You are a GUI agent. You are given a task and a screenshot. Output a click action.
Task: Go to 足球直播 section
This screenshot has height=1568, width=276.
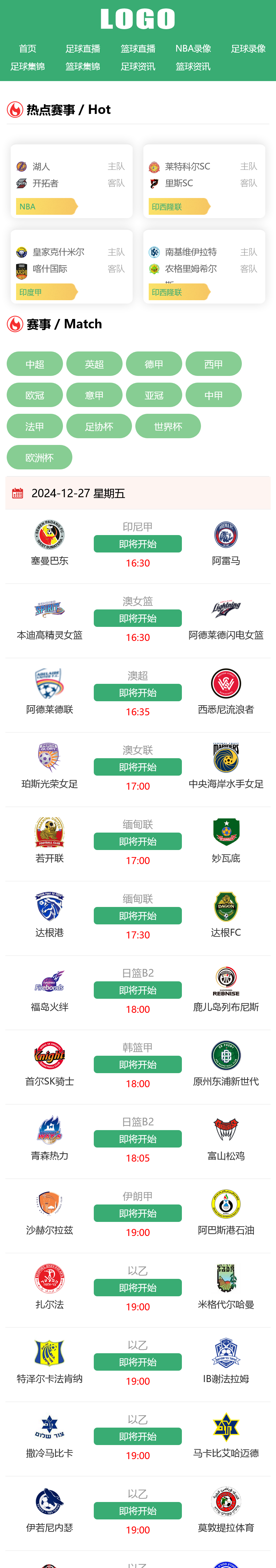tap(83, 49)
